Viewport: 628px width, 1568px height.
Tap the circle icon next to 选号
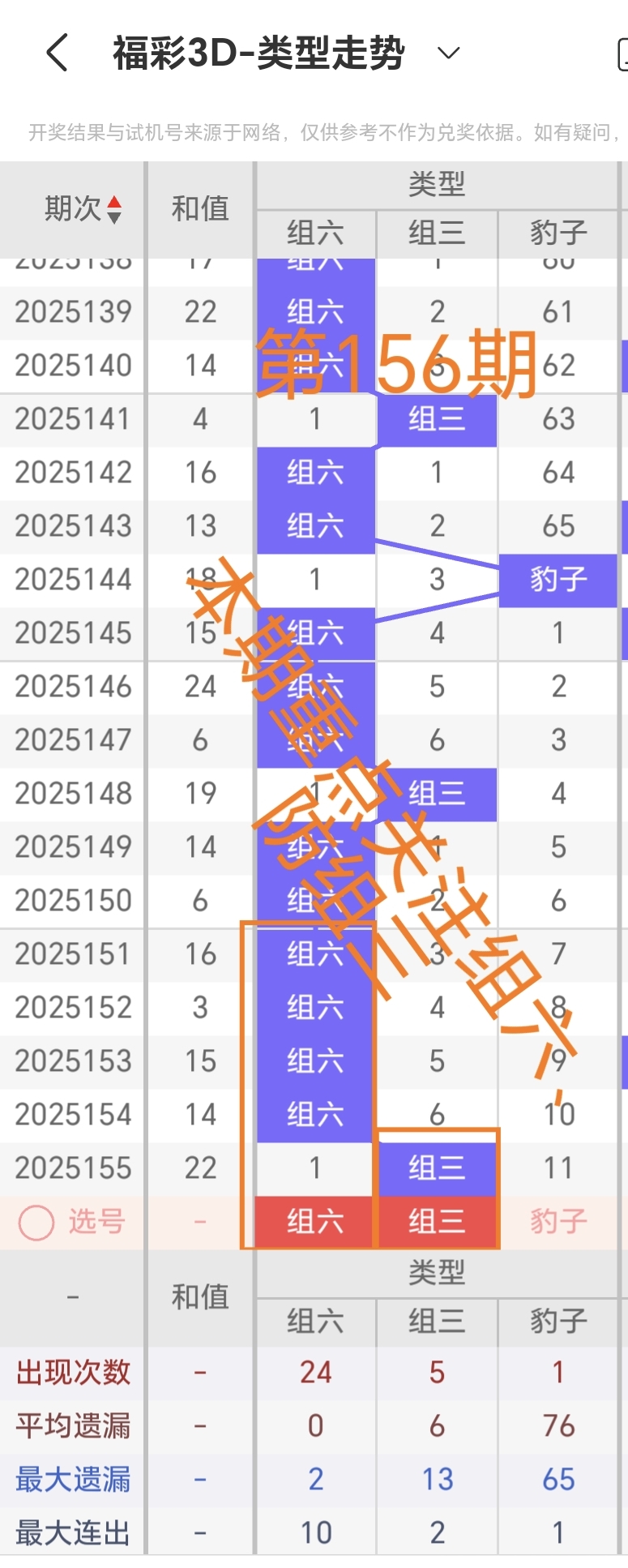(35, 1222)
